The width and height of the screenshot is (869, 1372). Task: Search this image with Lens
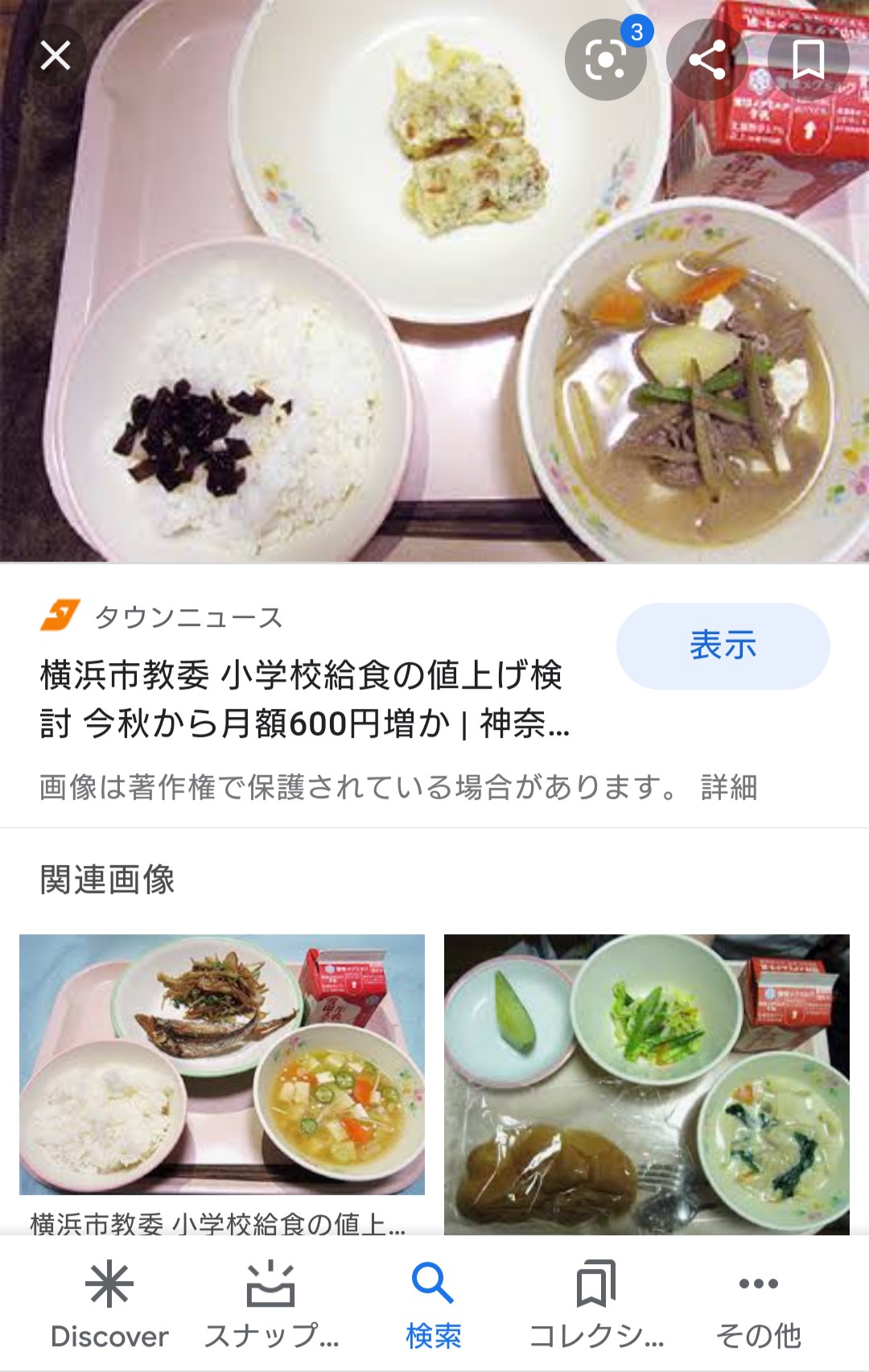(x=605, y=60)
